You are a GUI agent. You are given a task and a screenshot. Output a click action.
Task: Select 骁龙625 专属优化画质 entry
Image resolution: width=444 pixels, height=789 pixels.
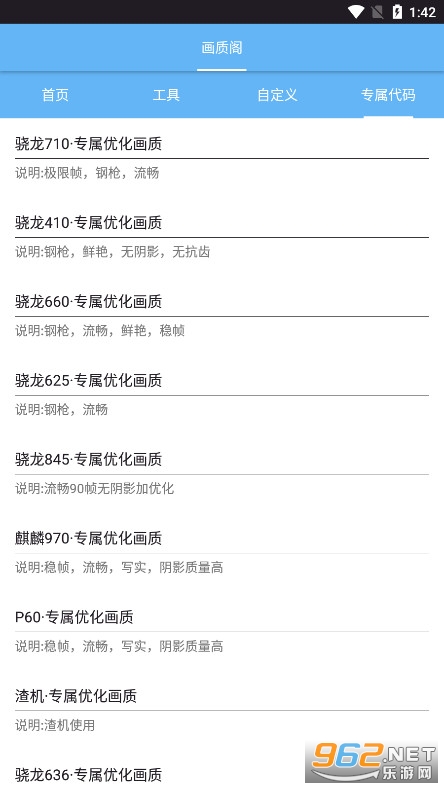click(x=221, y=394)
